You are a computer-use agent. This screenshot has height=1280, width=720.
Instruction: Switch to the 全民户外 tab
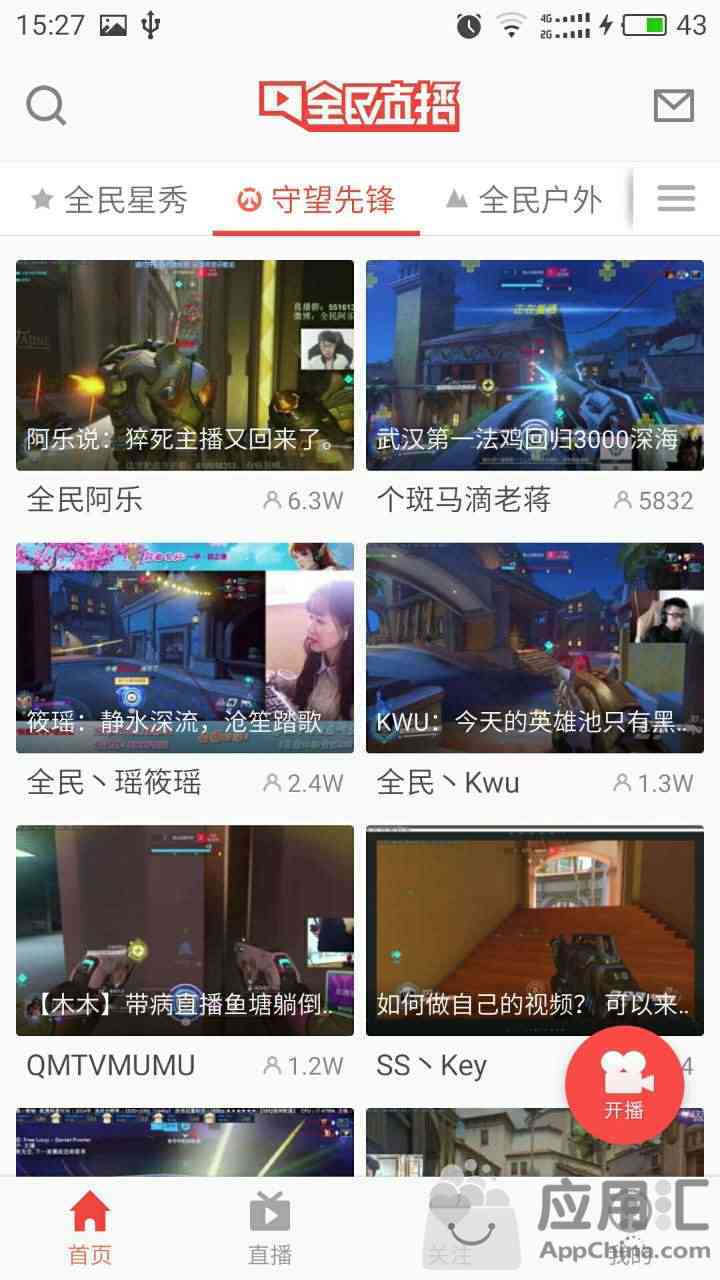524,200
